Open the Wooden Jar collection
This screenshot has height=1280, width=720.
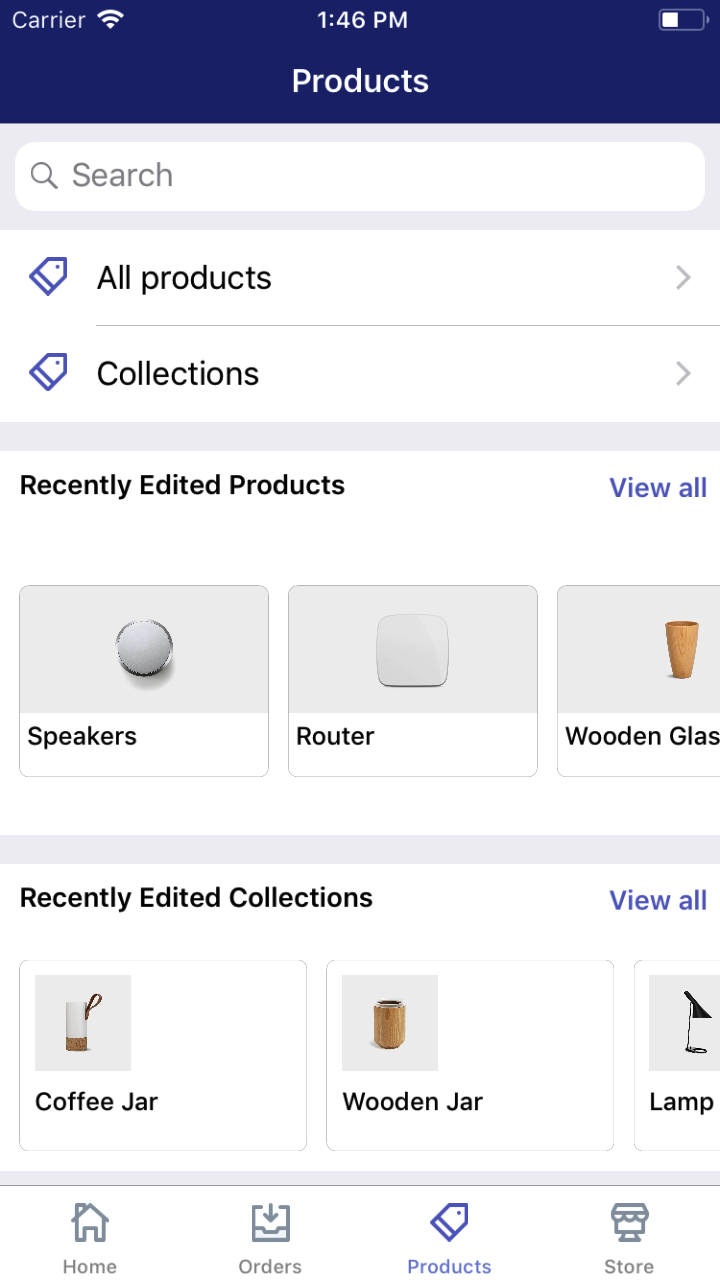click(469, 1054)
